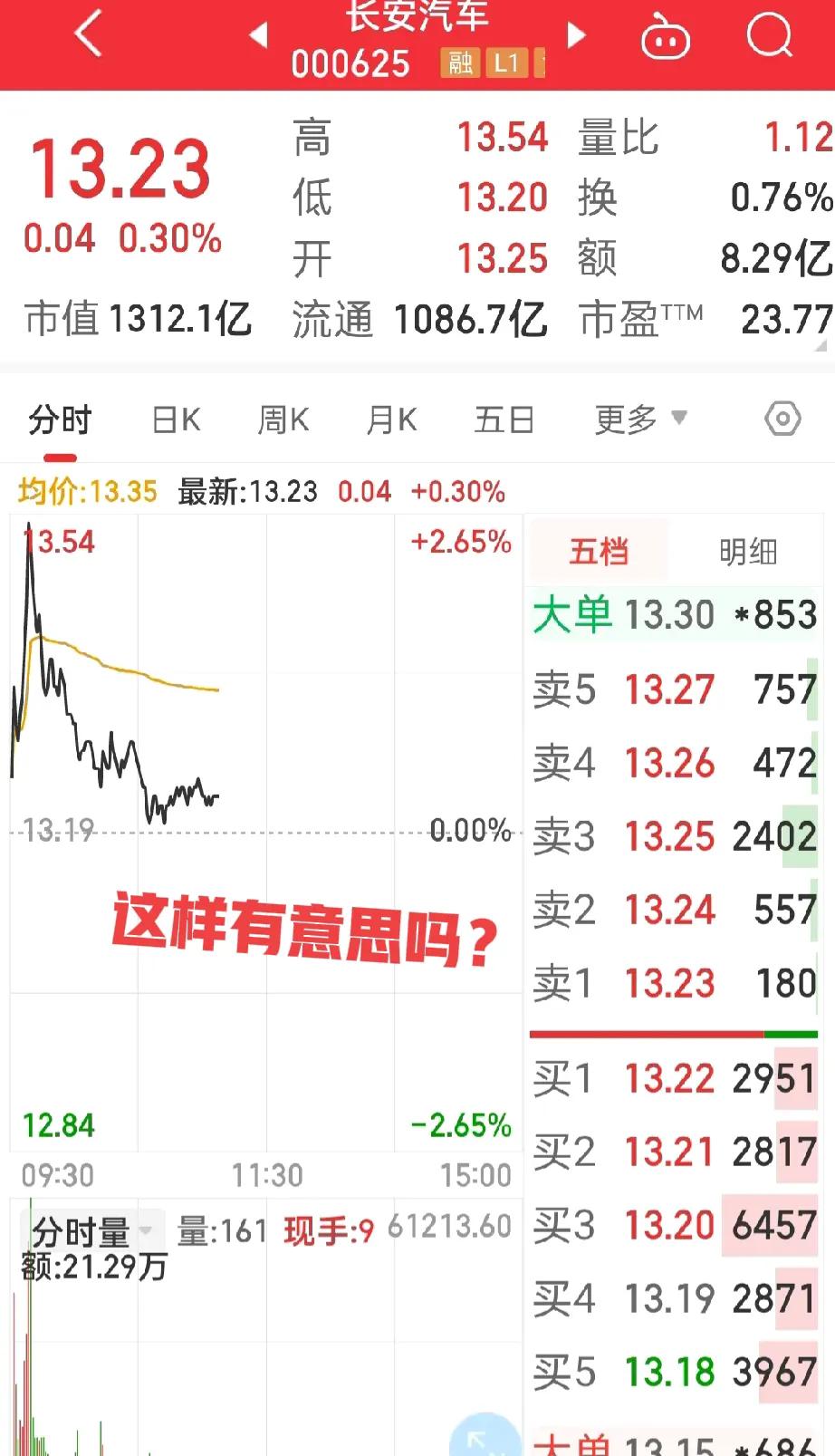Switch to the 五日 five-day tab
Screen dimensions: 835x1456
(504, 419)
